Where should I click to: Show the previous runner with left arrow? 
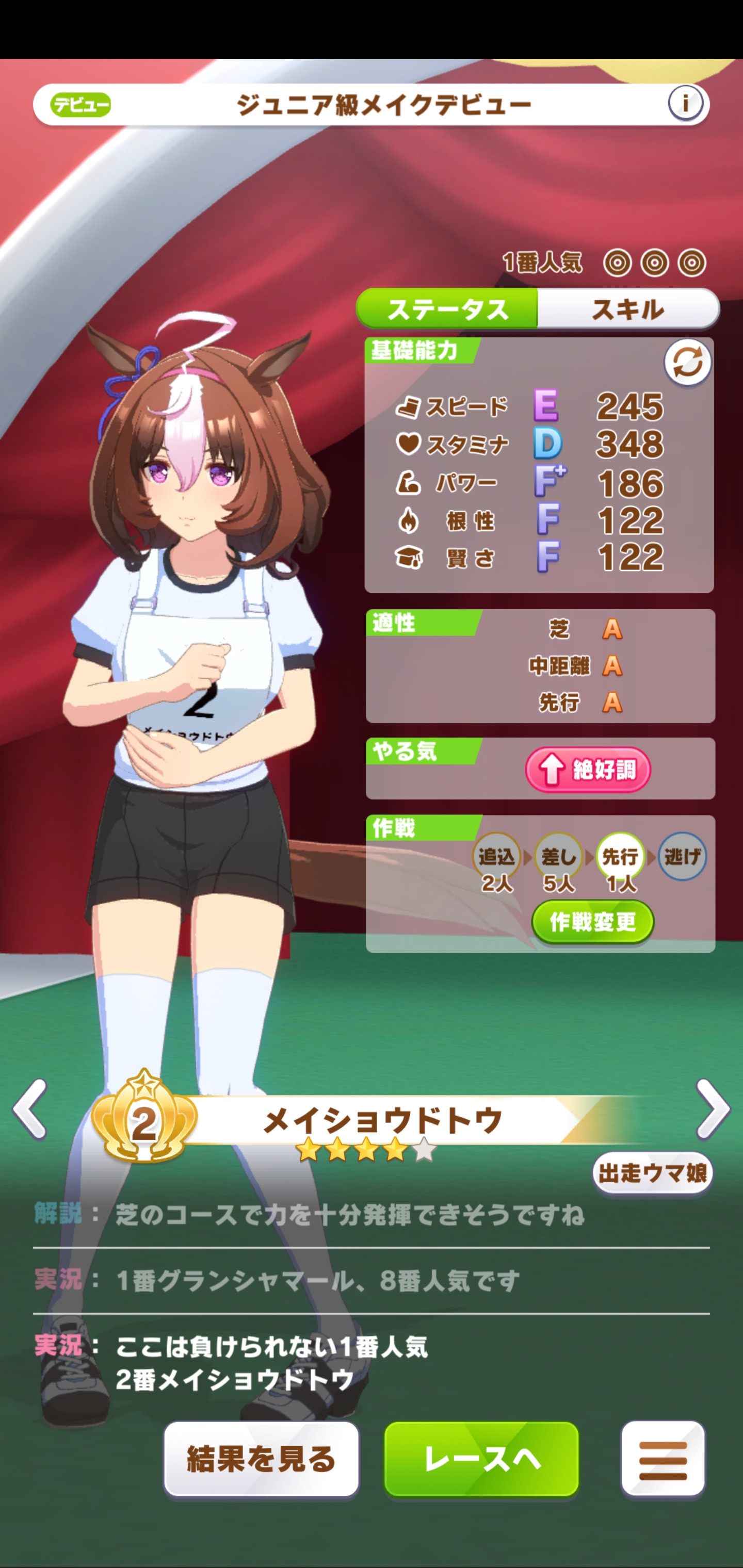(x=30, y=1108)
